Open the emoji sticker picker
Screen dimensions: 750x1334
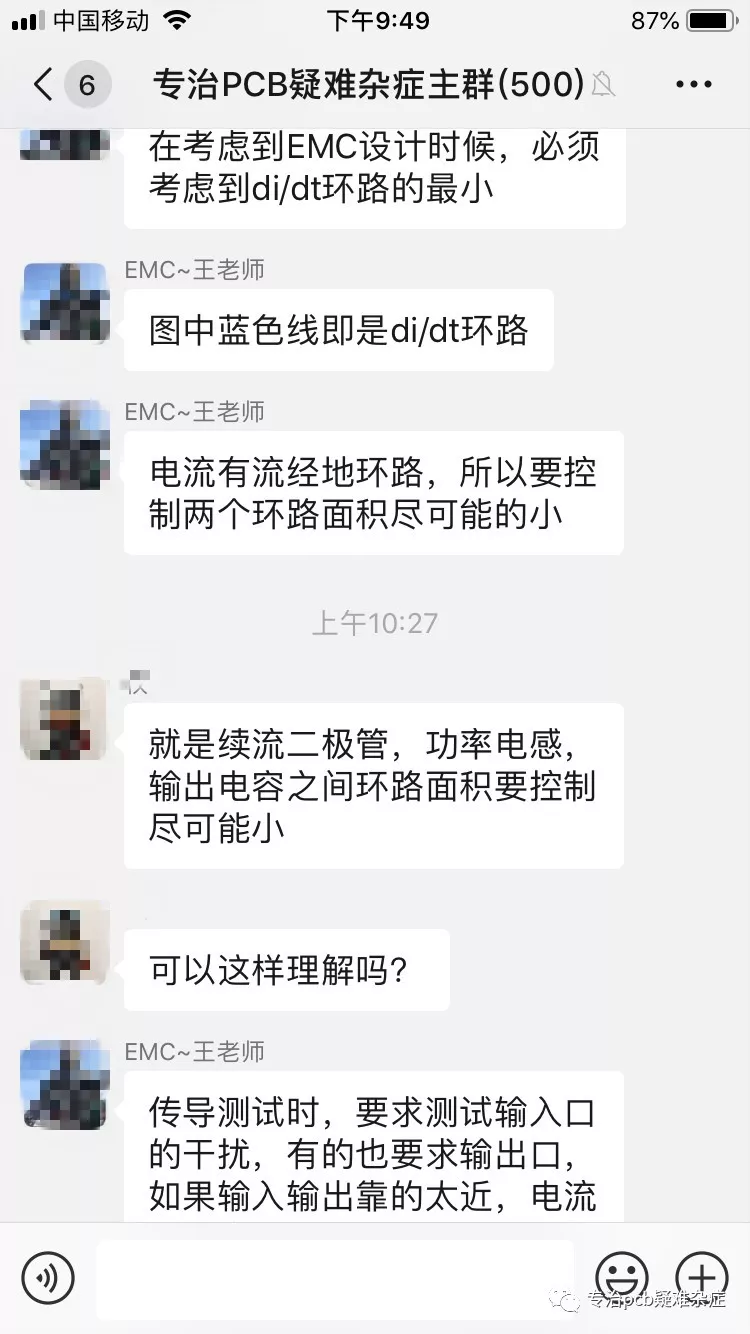[622, 1277]
